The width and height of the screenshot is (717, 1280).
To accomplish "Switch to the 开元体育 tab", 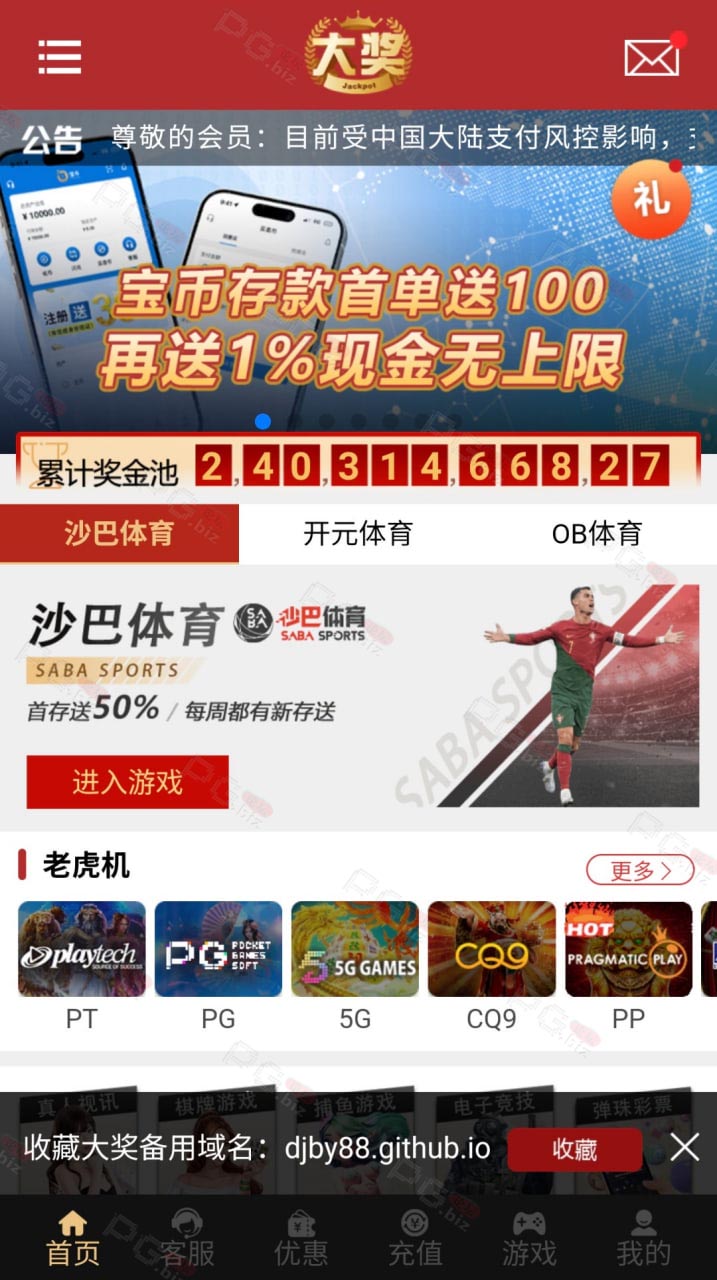I will tap(358, 533).
